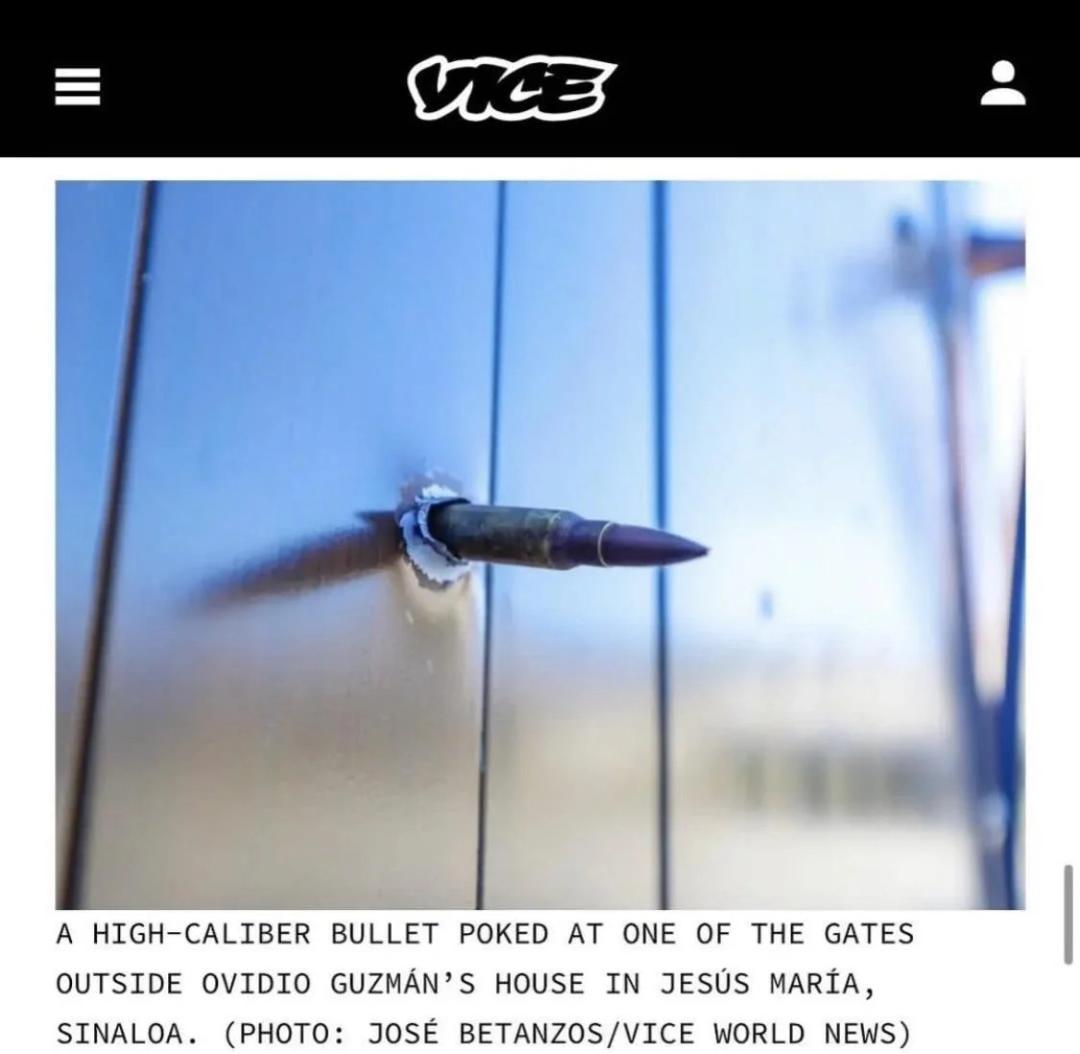
Task: Open the user account profile icon
Action: 1003,85
